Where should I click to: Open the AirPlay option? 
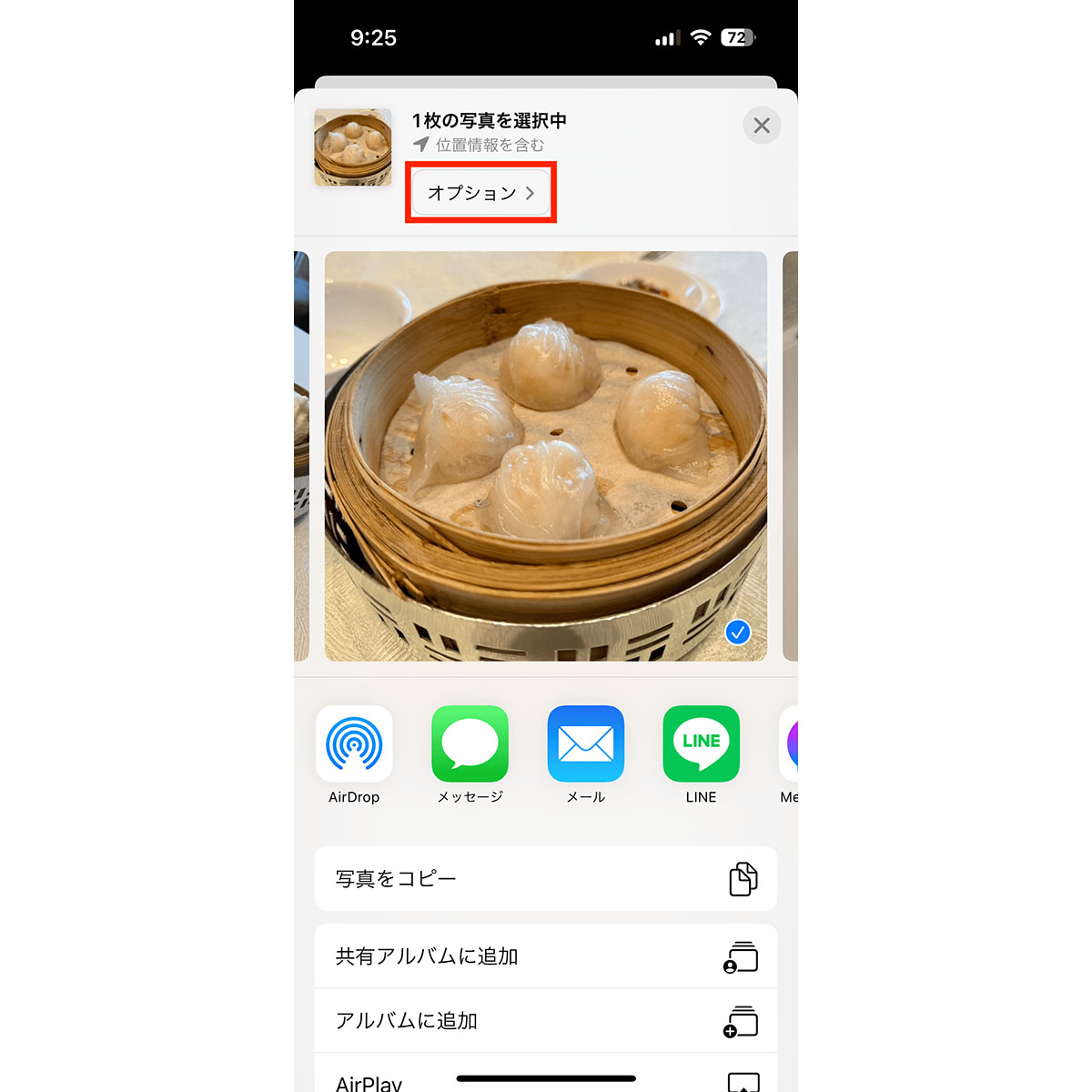[x=546, y=1079]
